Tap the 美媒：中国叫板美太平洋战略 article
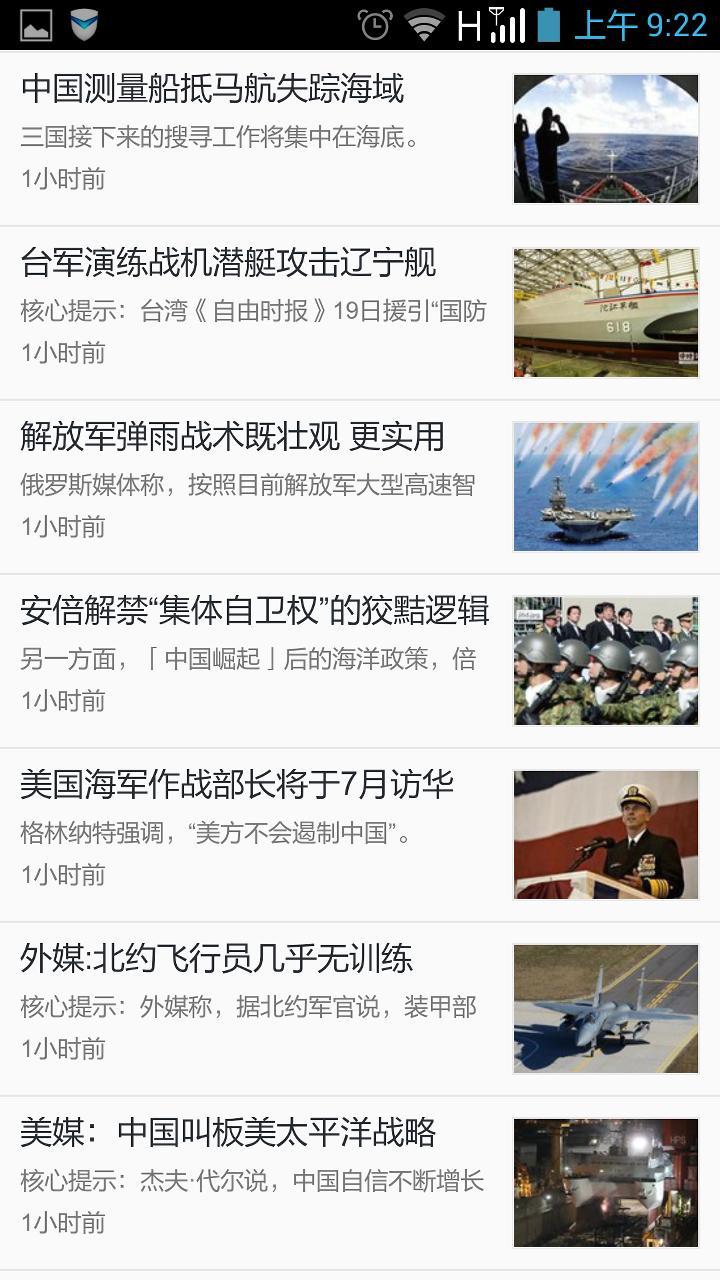This screenshot has width=720, height=1280. [x=228, y=1133]
